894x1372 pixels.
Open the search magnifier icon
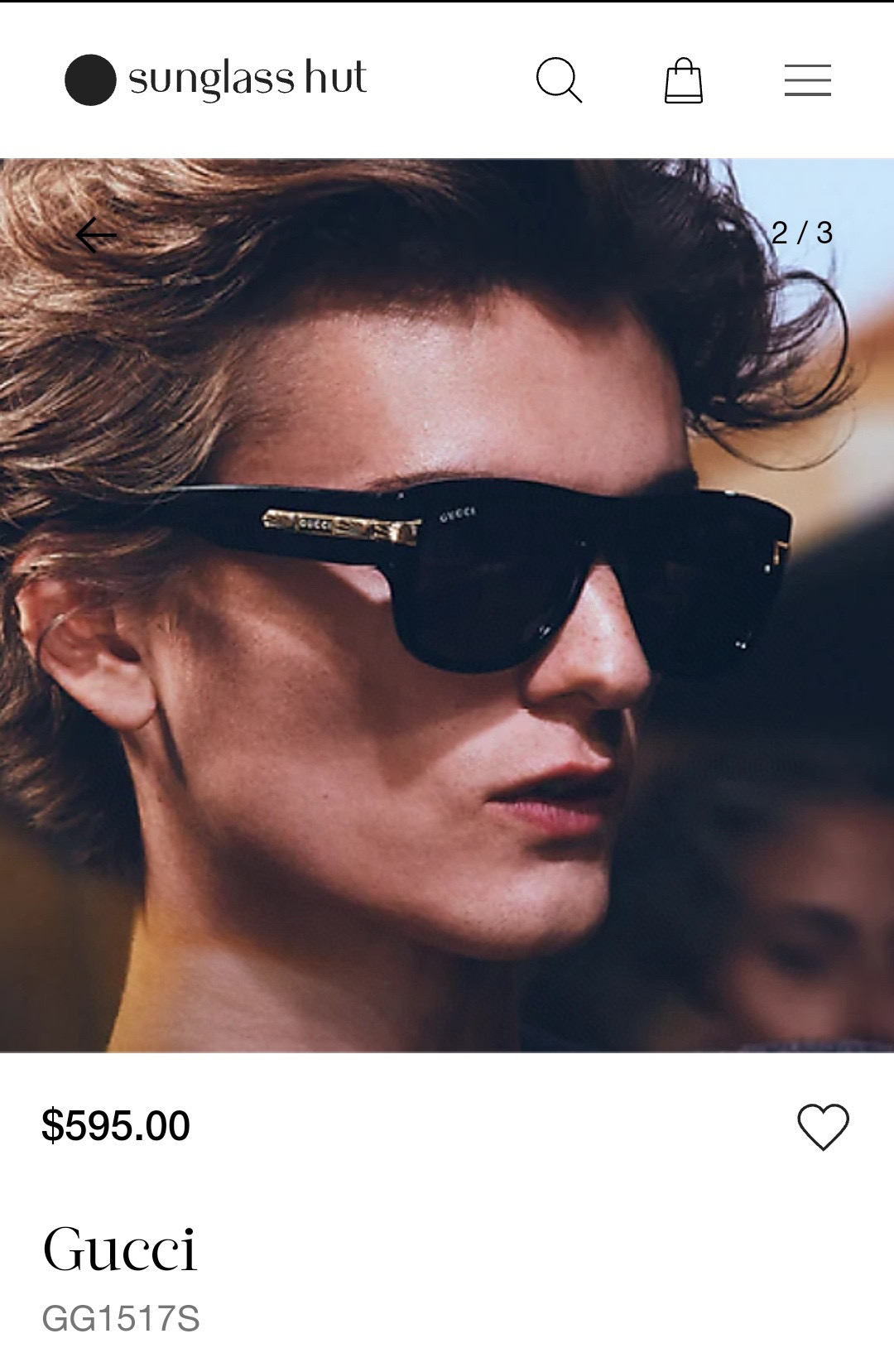(559, 80)
